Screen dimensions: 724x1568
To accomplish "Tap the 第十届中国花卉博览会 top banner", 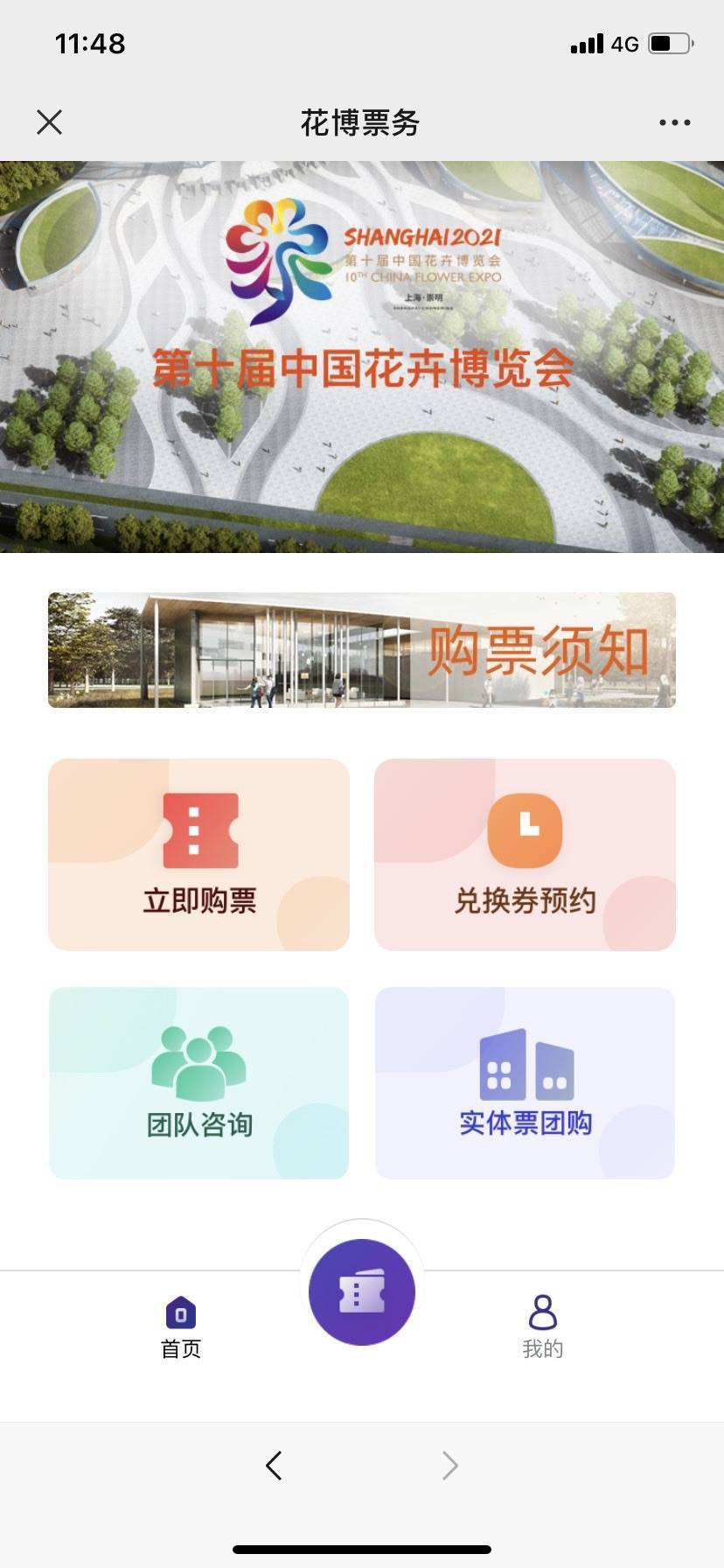I will 362,357.
